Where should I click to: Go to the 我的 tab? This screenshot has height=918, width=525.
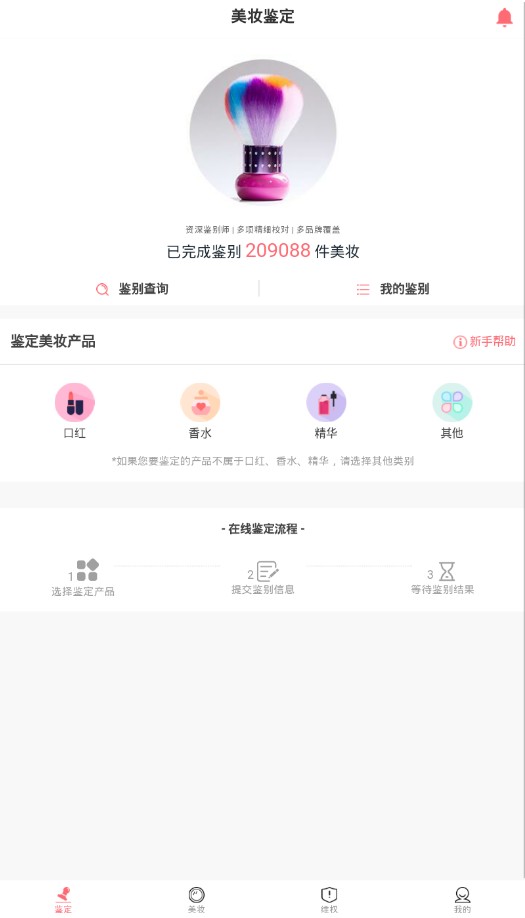click(462, 900)
